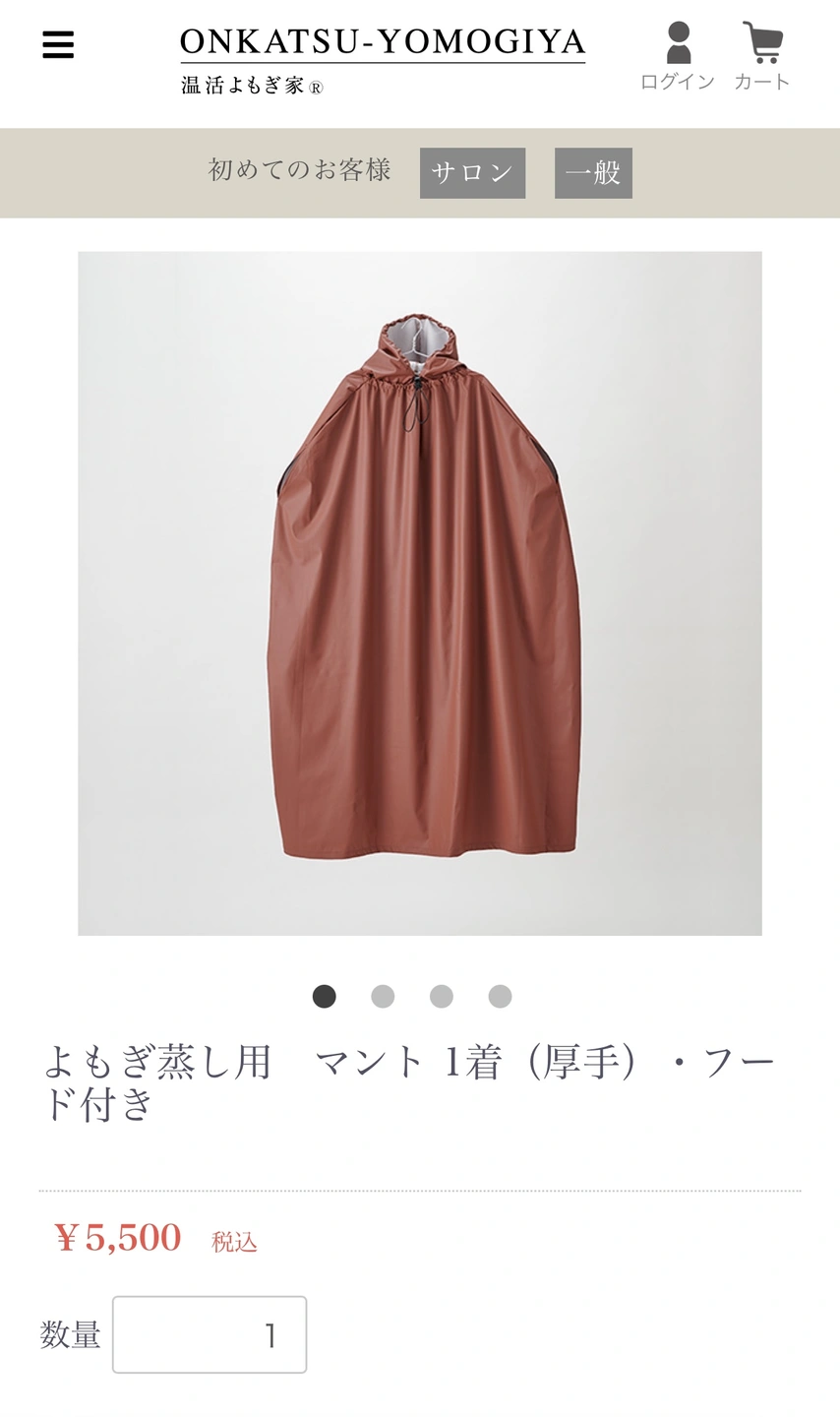Tap the mantle product image

[420, 593]
